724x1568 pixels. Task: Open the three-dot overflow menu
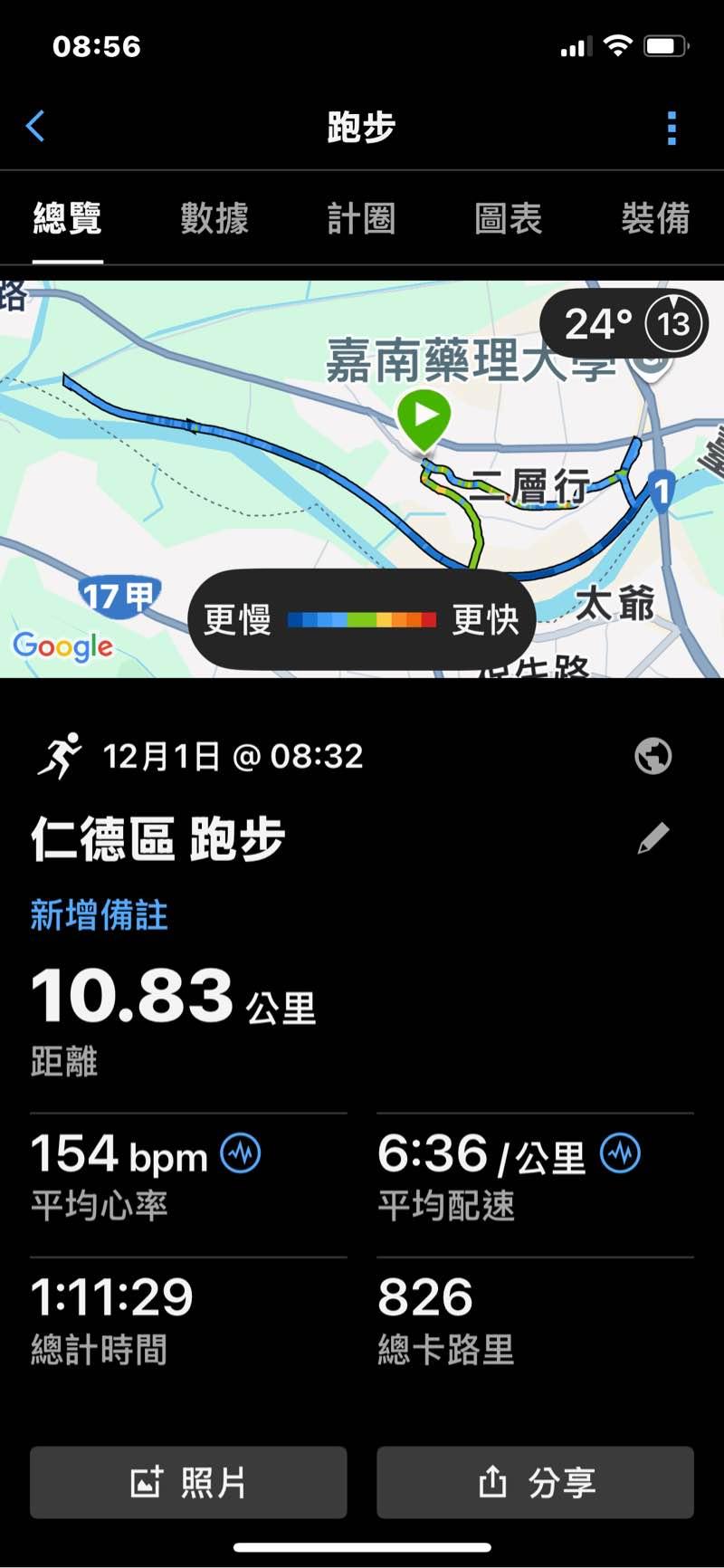click(672, 129)
